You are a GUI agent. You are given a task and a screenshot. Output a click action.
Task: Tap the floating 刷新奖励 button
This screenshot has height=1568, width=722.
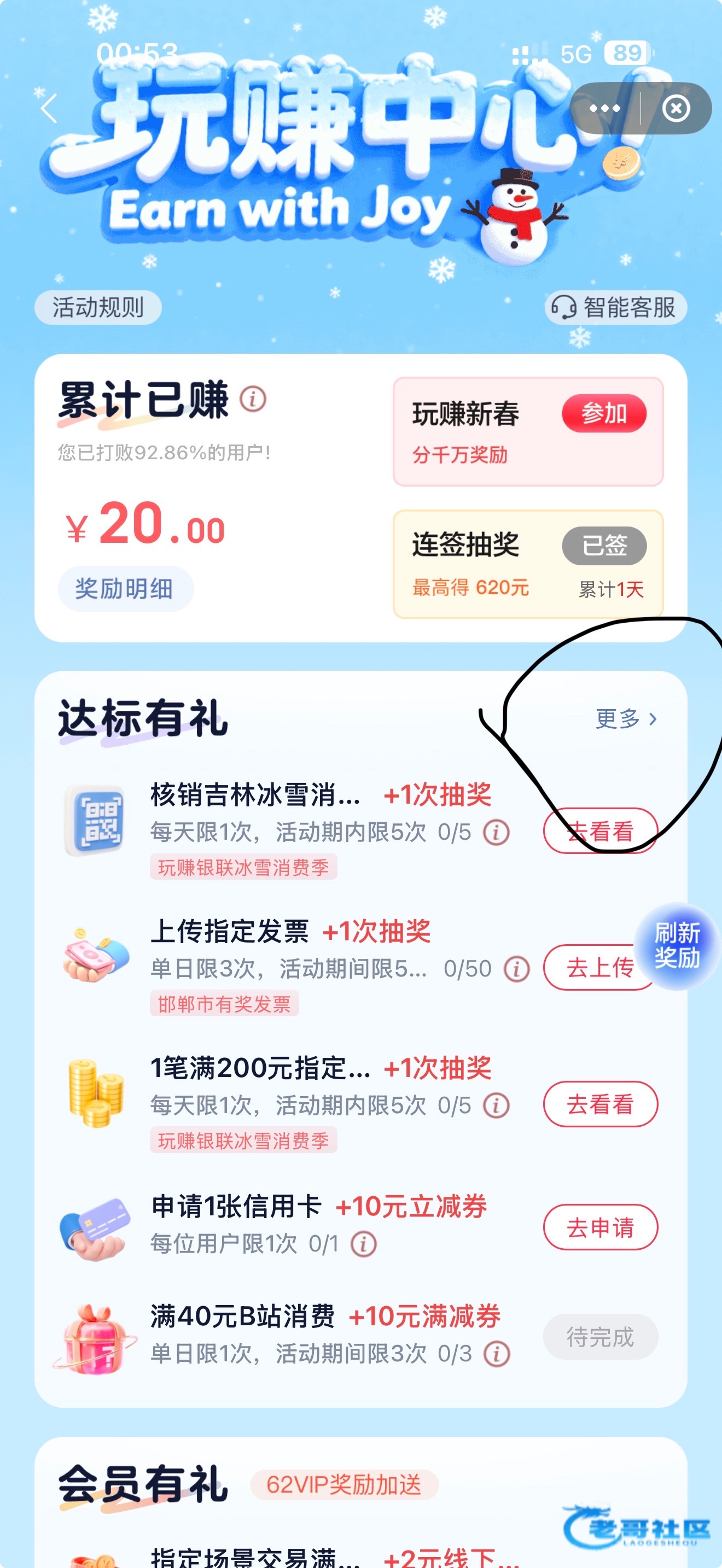click(677, 945)
